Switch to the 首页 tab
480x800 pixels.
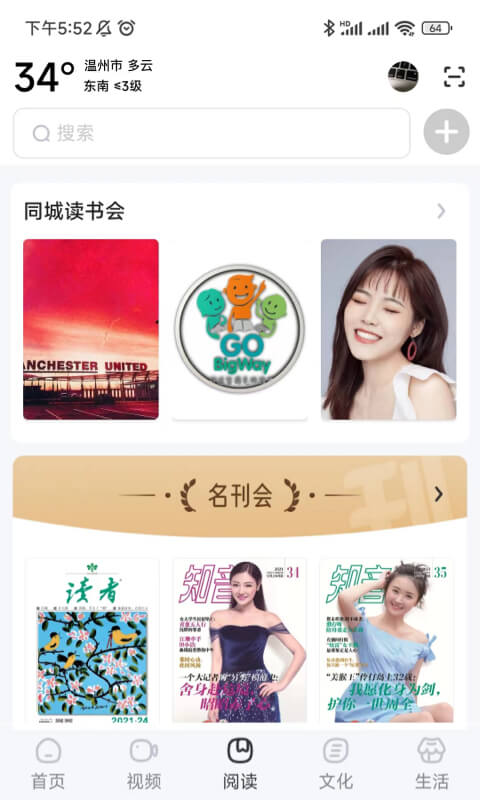click(x=48, y=764)
